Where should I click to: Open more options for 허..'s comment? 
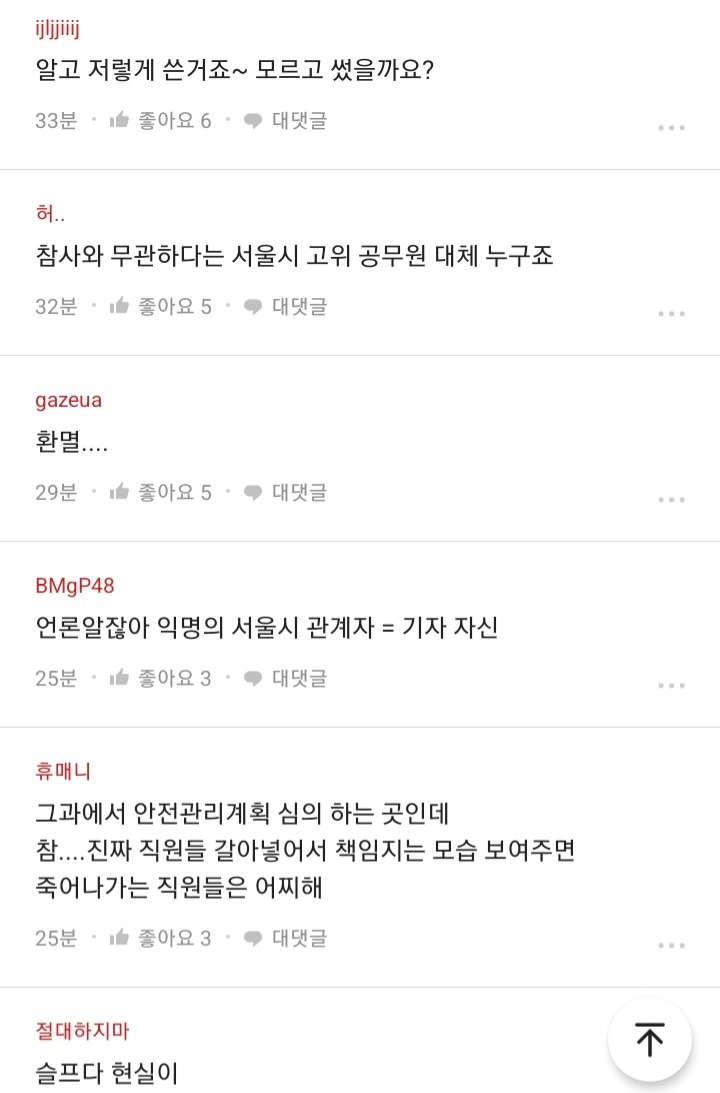tap(671, 314)
